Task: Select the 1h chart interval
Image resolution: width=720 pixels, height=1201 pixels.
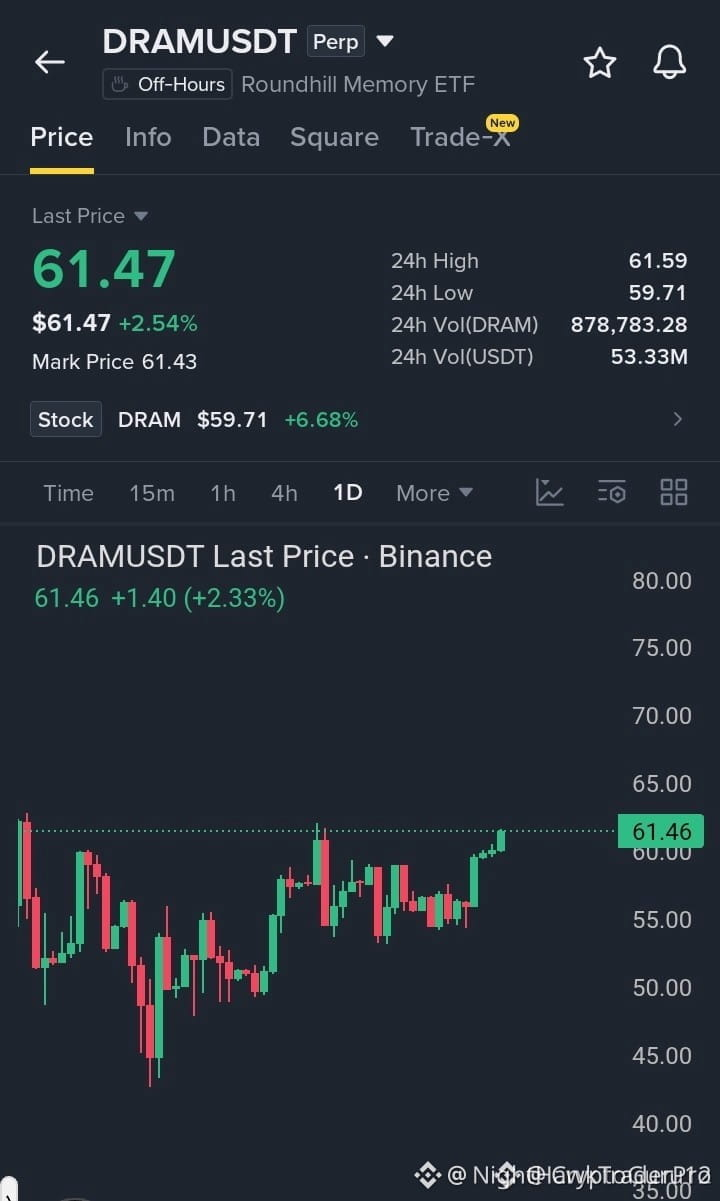Action: 223,493
